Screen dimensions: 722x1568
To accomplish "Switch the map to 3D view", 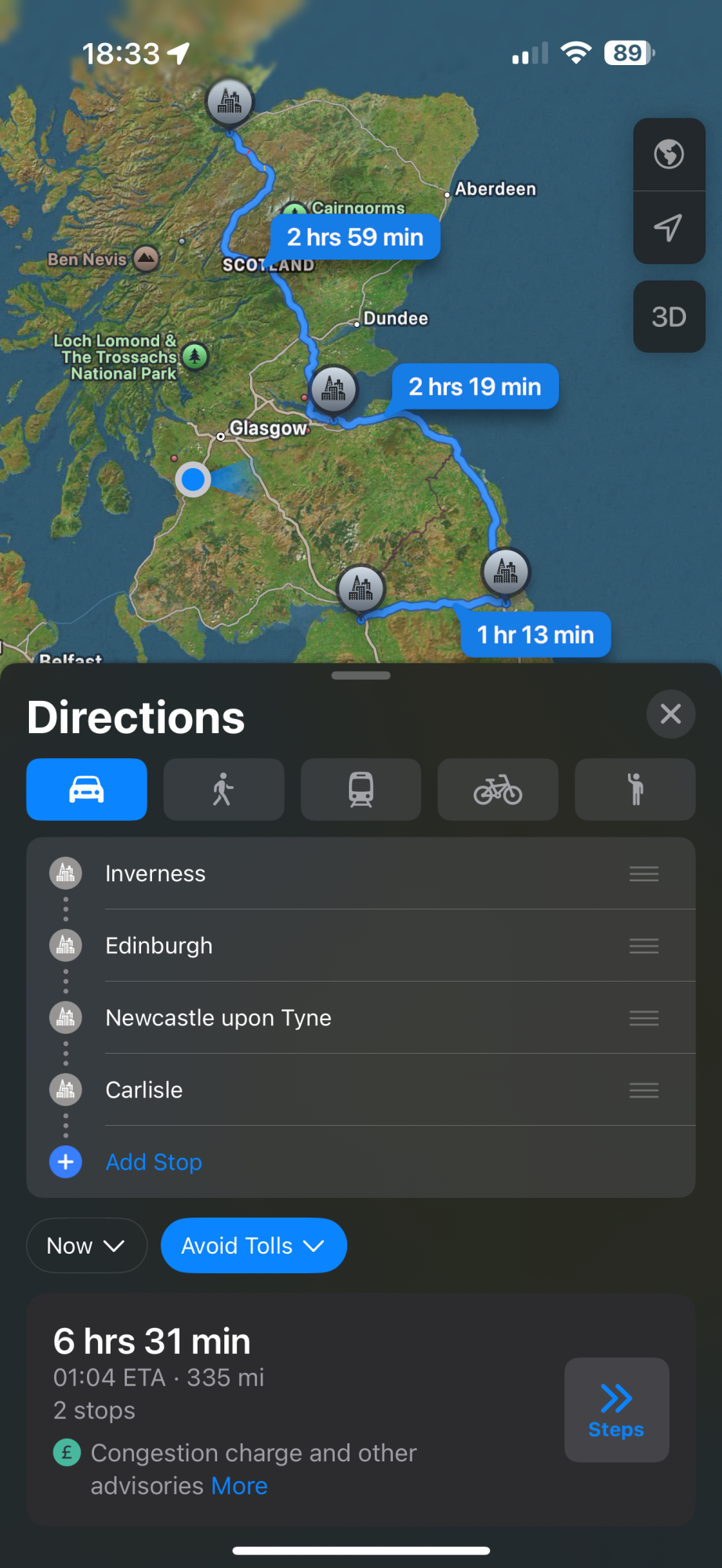I will (x=669, y=317).
